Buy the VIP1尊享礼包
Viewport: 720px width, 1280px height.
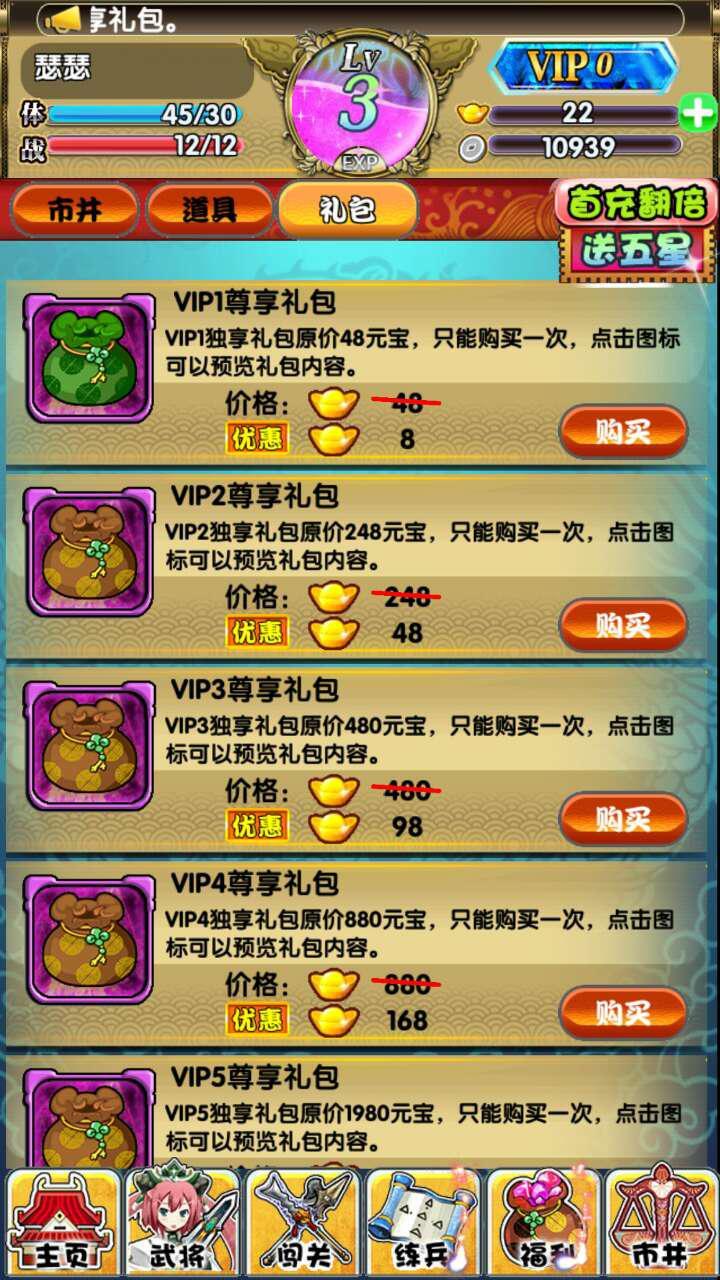[623, 432]
